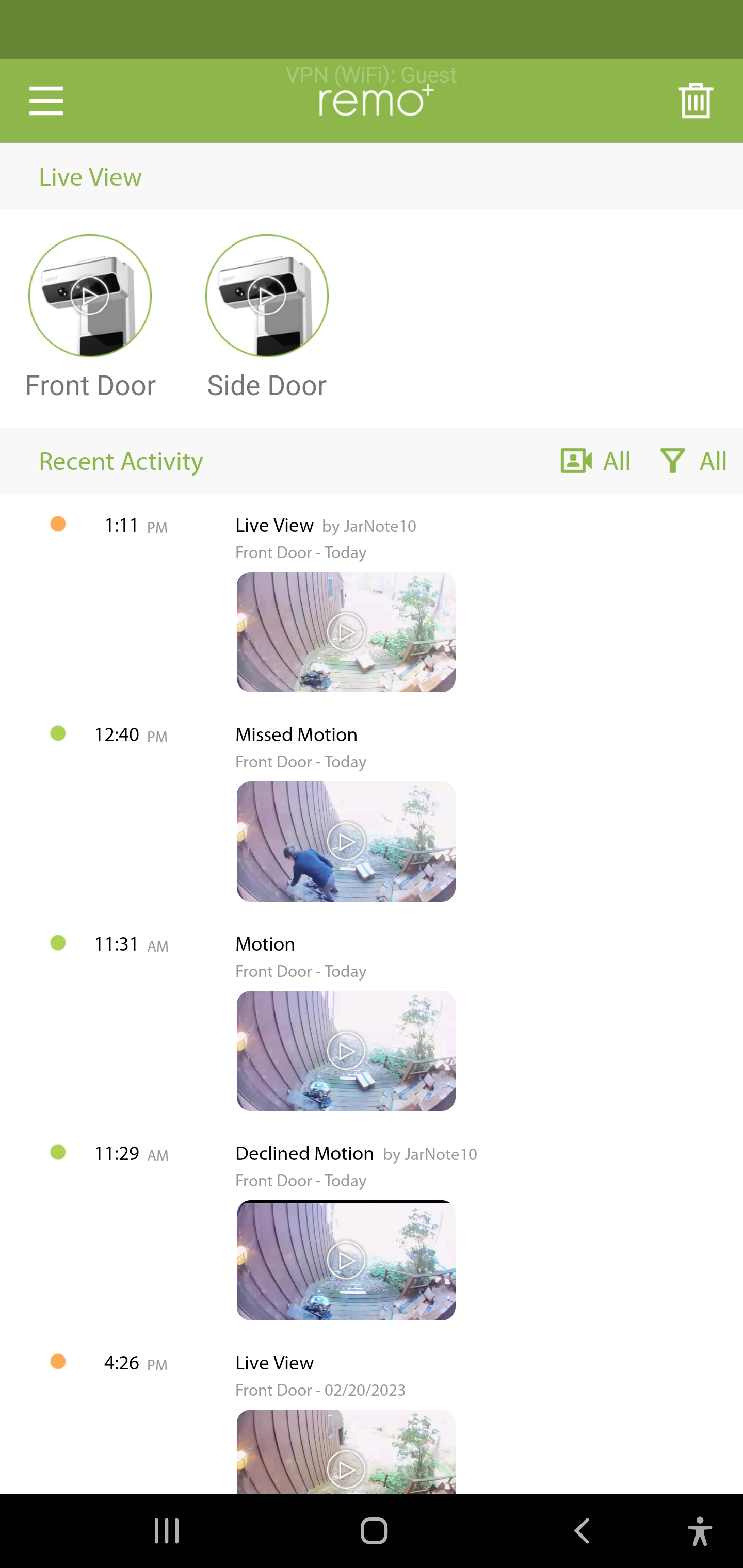The image size is (743, 1568).
Task: Tap the trash delete icon
Action: pos(695,101)
